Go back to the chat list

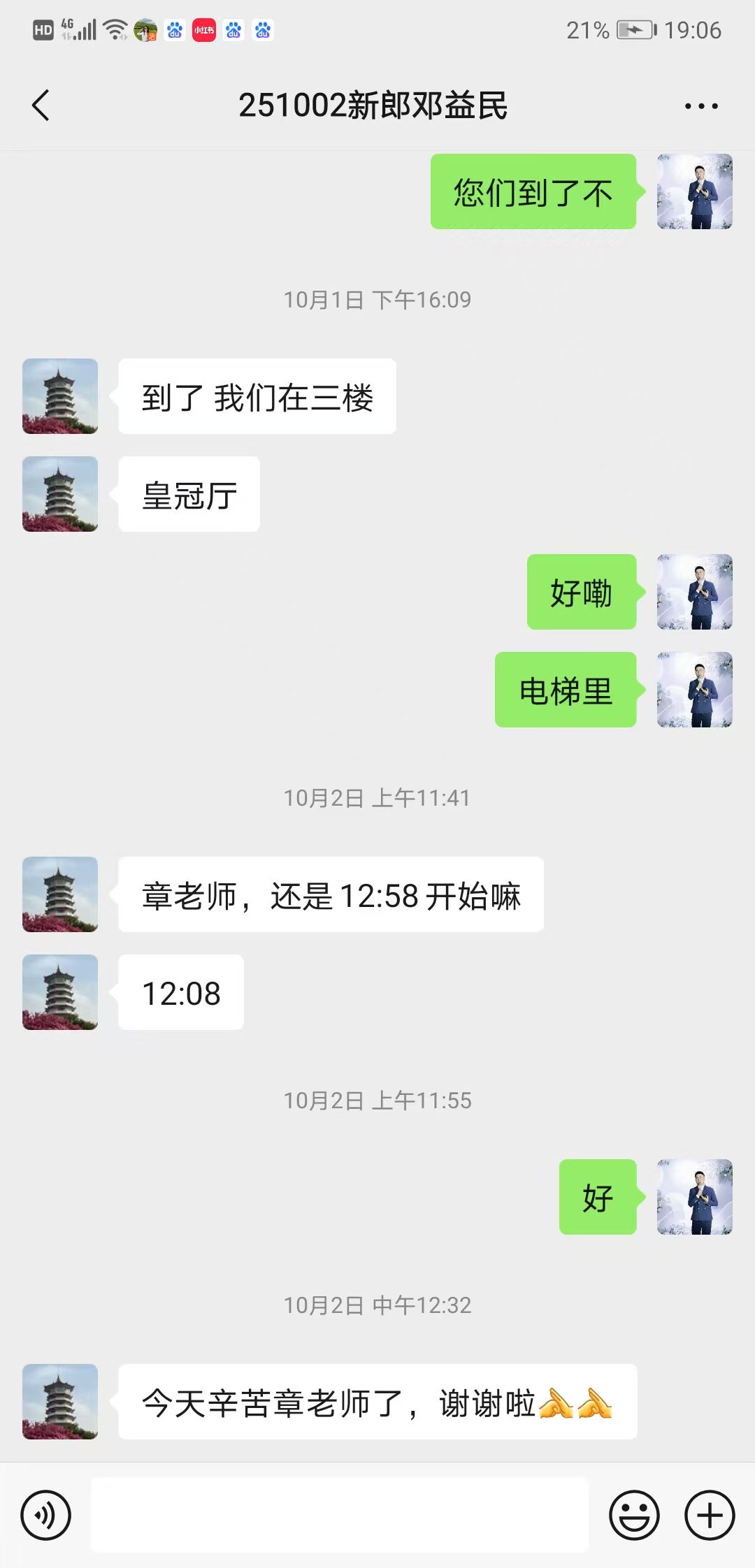click(41, 106)
